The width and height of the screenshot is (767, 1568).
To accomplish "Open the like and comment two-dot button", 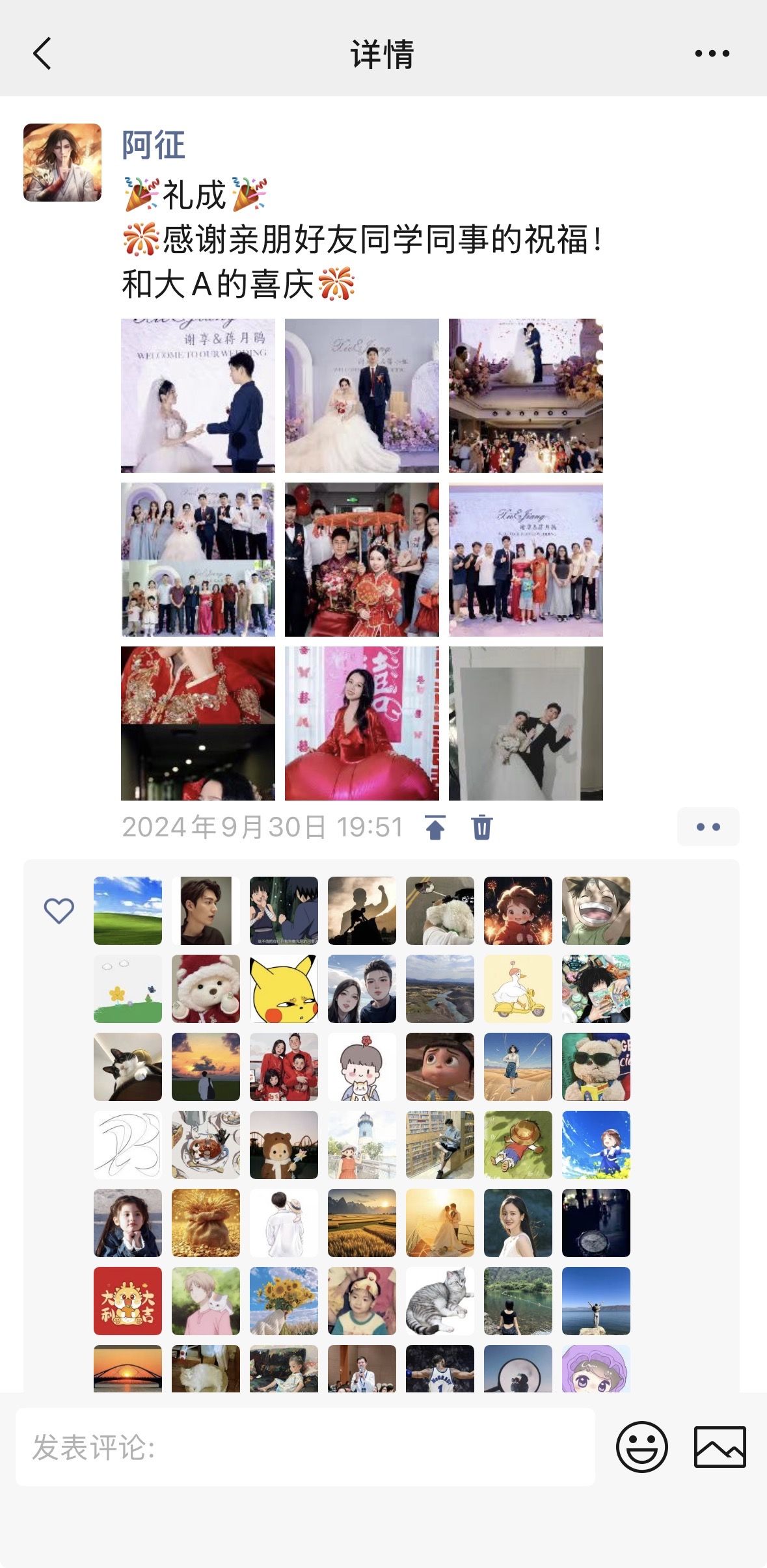I will click(708, 827).
